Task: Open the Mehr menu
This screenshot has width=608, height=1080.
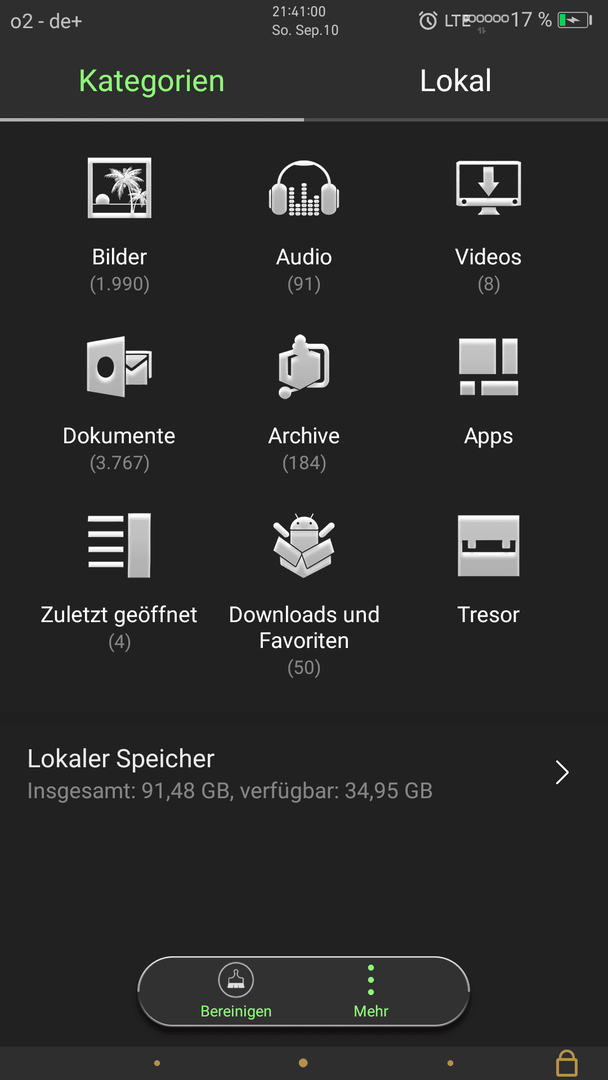Action: 371,992
